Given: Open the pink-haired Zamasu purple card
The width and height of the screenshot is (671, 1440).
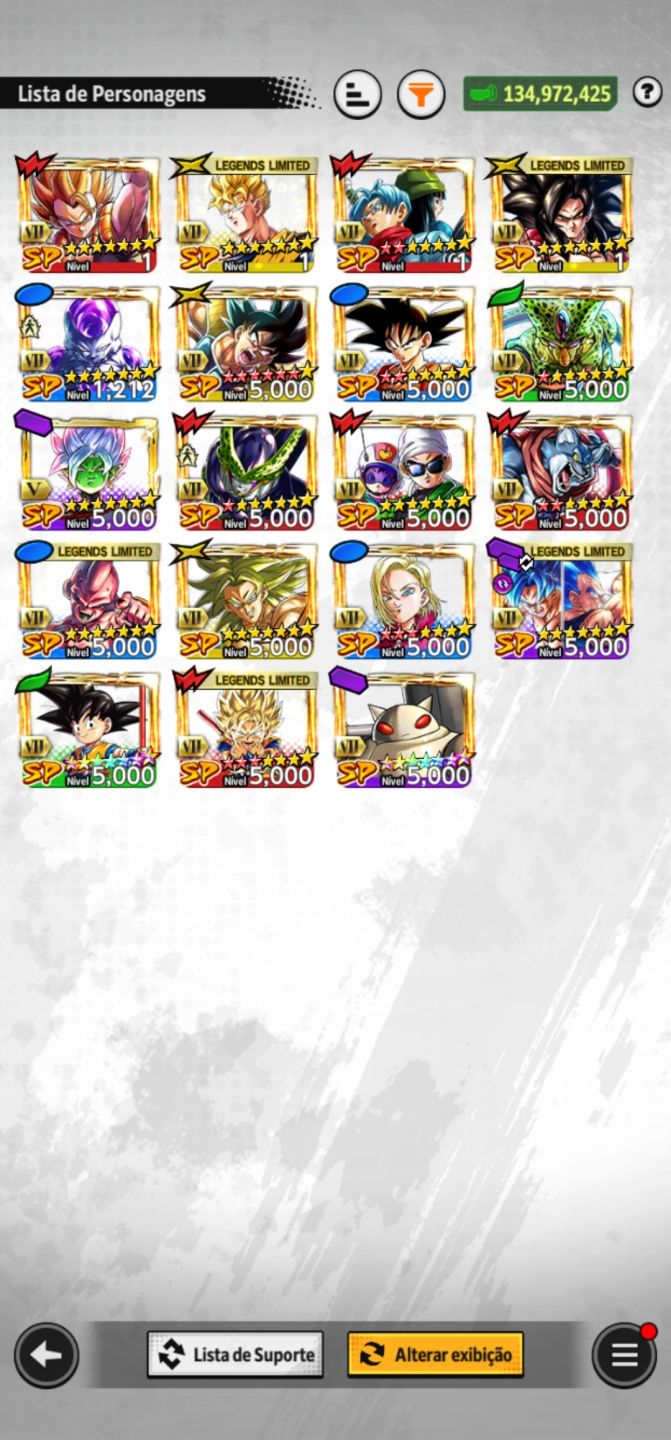Looking at the screenshot, I should pos(89,473).
